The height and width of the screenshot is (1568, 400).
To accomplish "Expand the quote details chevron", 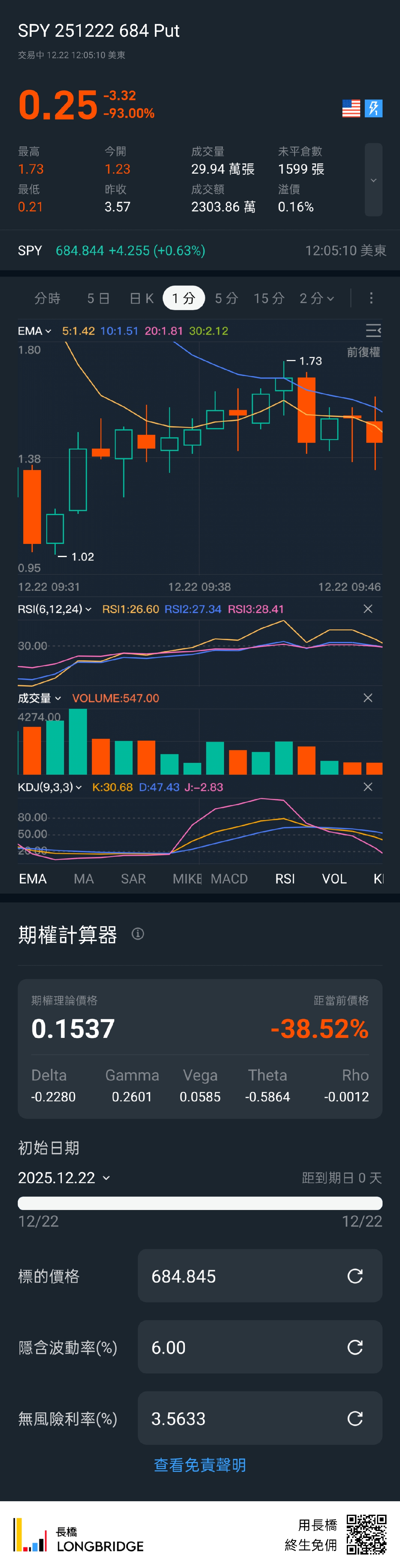I will (x=373, y=180).
